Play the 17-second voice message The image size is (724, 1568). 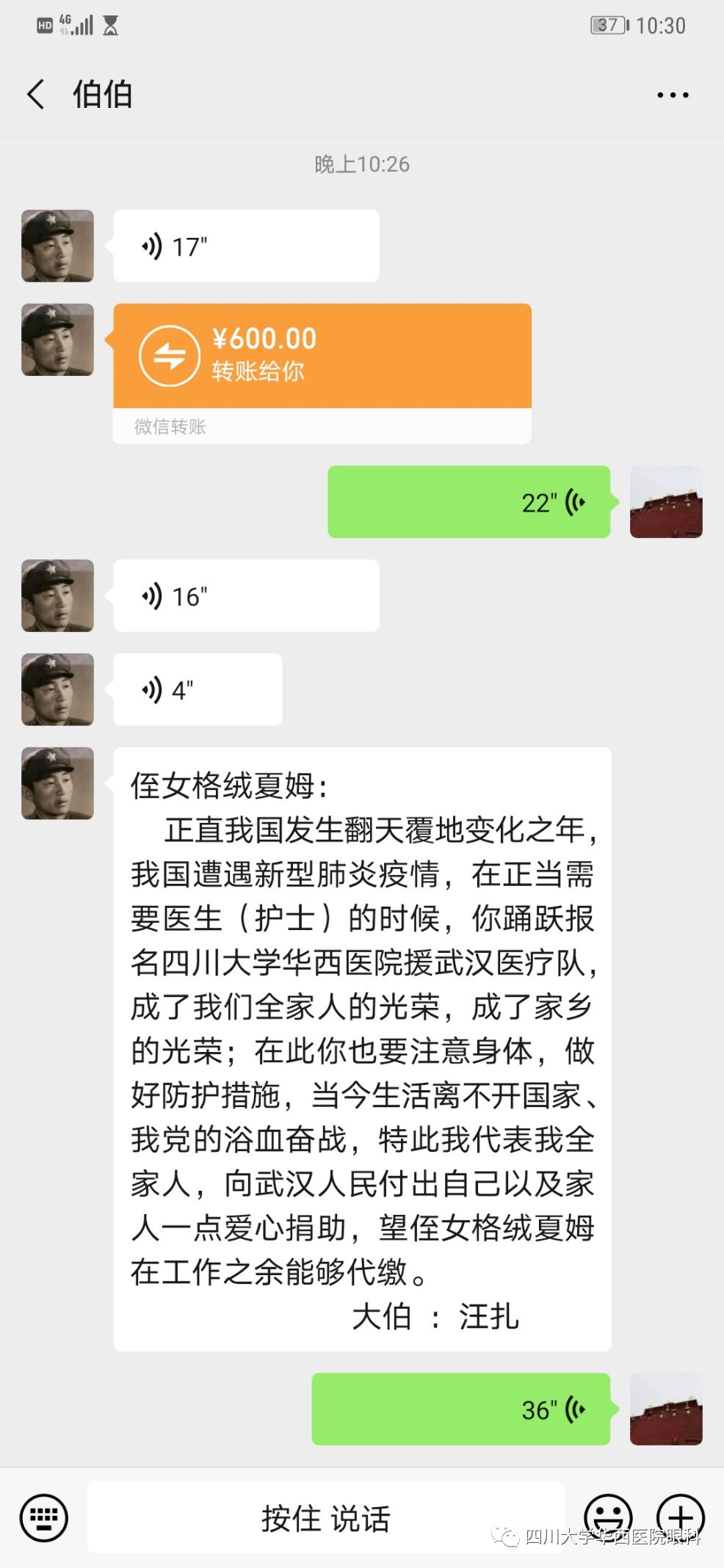tap(246, 247)
